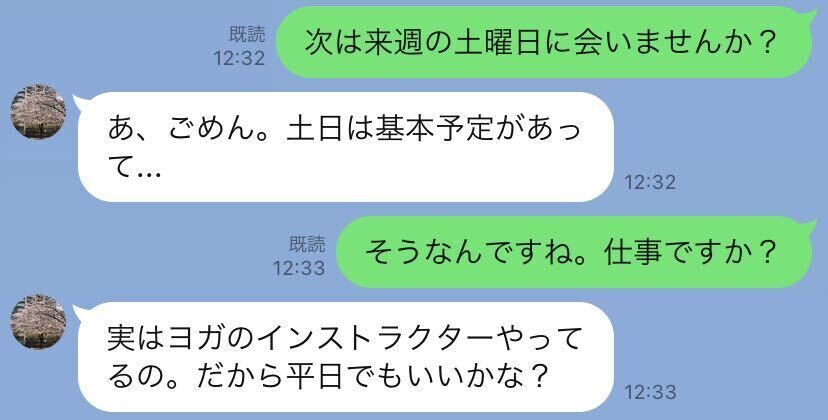
Task: Open avatar beside the ヨガのインストラクター message
Action: click(x=38, y=322)
